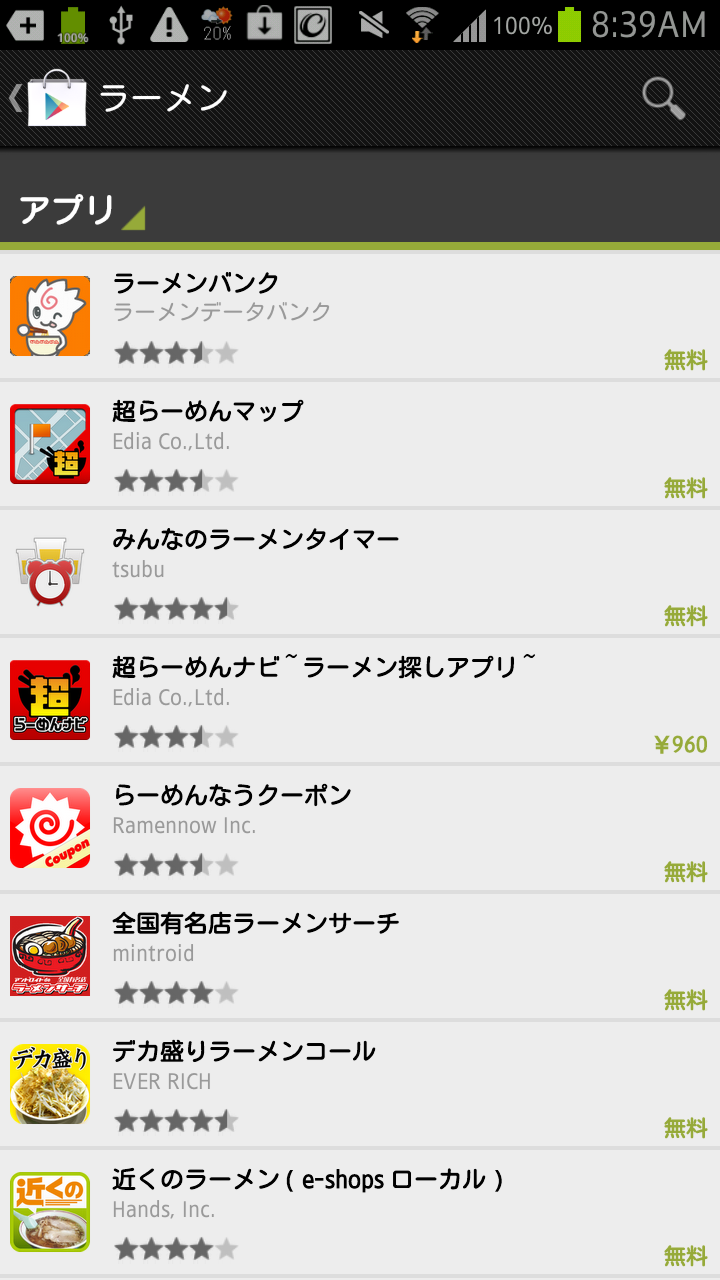Viewport: 720px width, 1280px height.
Task: Open the ラーメンバンク app listing
Action: pyautogui.click(x=360, y=316)
